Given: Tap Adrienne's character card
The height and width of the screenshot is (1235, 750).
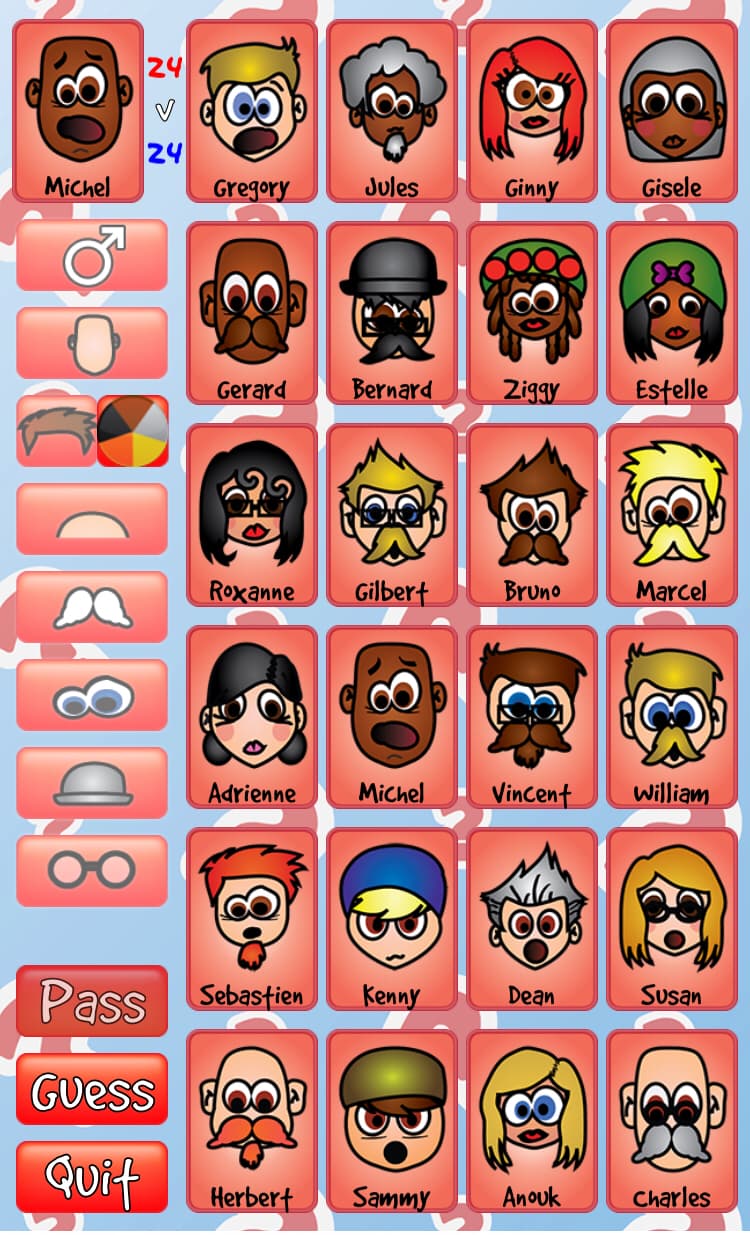Looking at the screenshot, I should point(252,717).
